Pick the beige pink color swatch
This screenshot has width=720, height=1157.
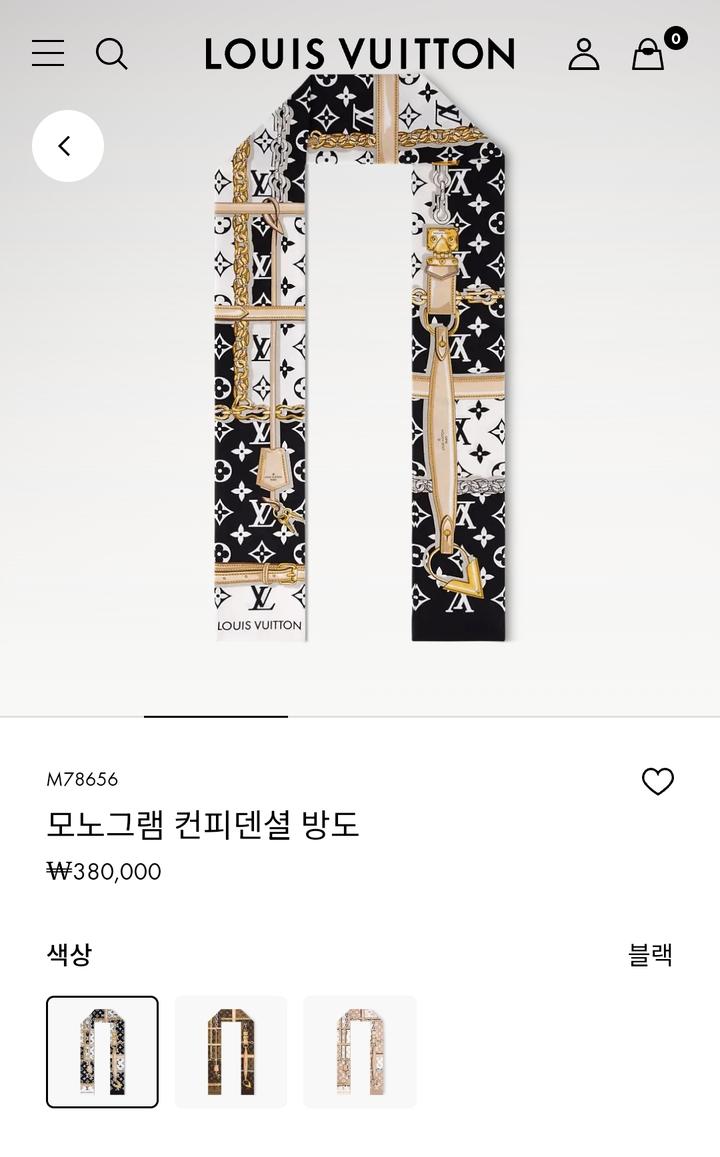click(x=360, y=1052)
